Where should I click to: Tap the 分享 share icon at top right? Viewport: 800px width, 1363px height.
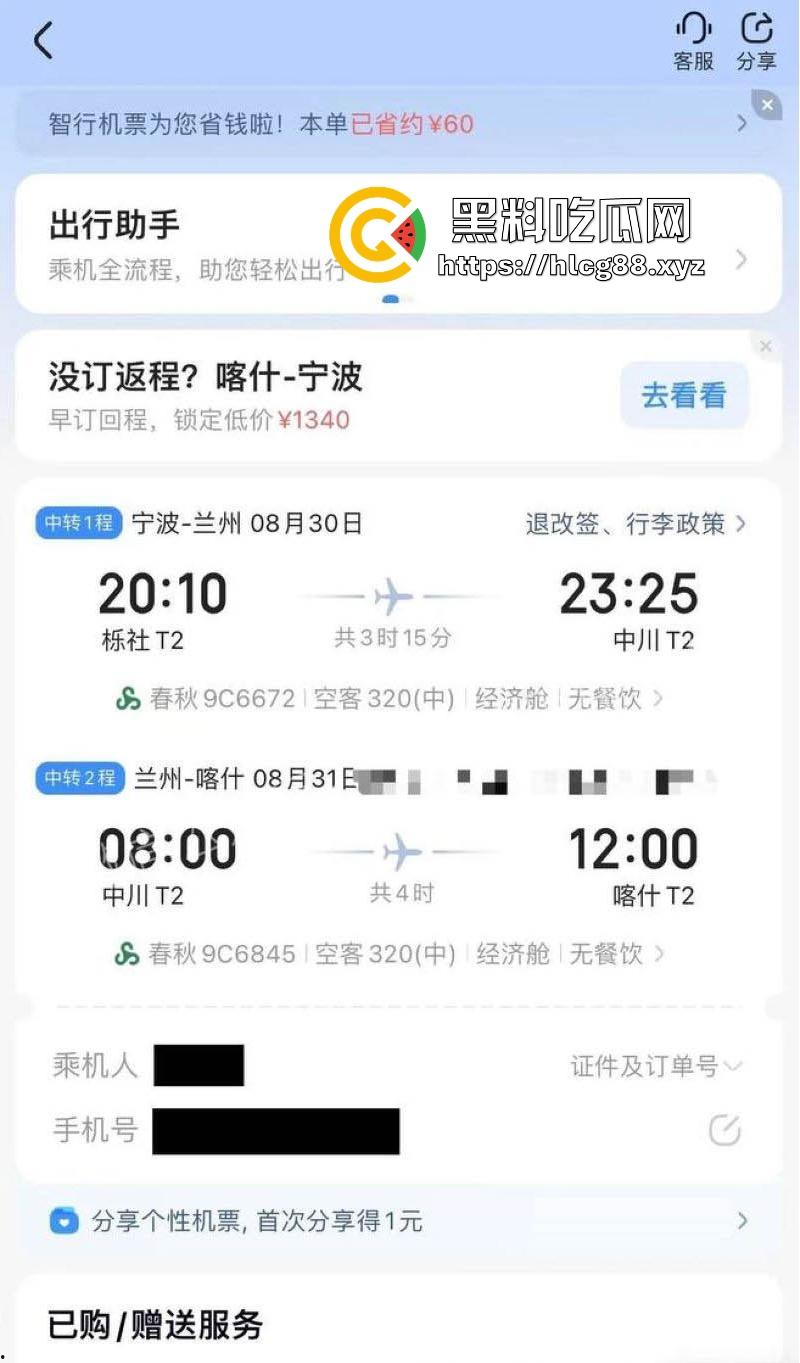point(757,40)
